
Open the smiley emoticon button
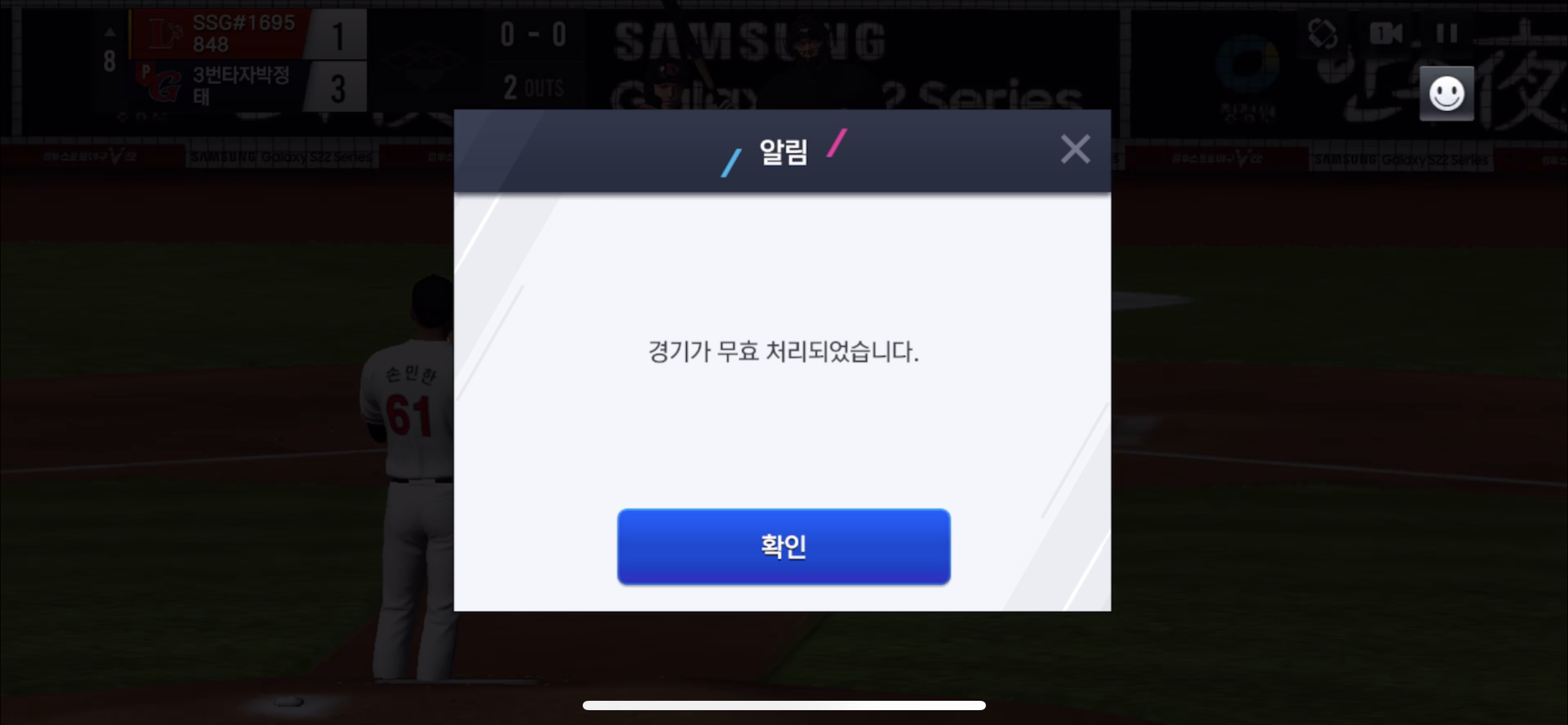pos(1446,94)
